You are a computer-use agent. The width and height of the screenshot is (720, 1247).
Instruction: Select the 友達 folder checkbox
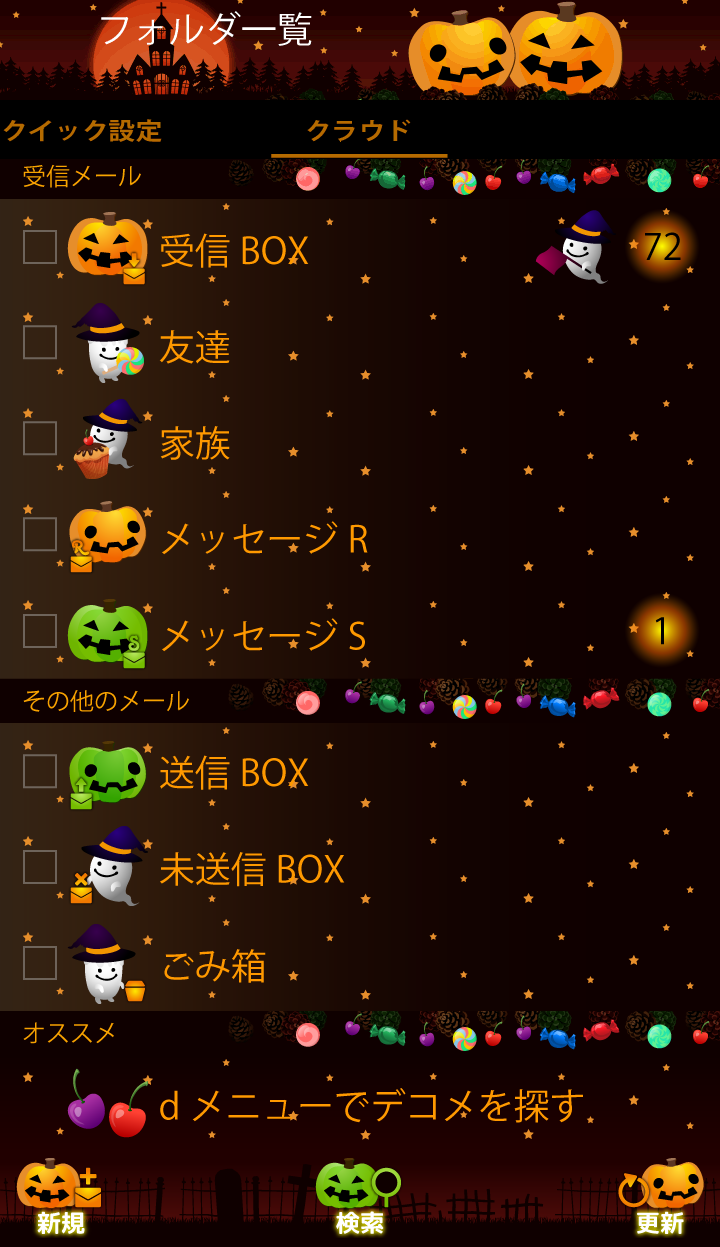40,342
